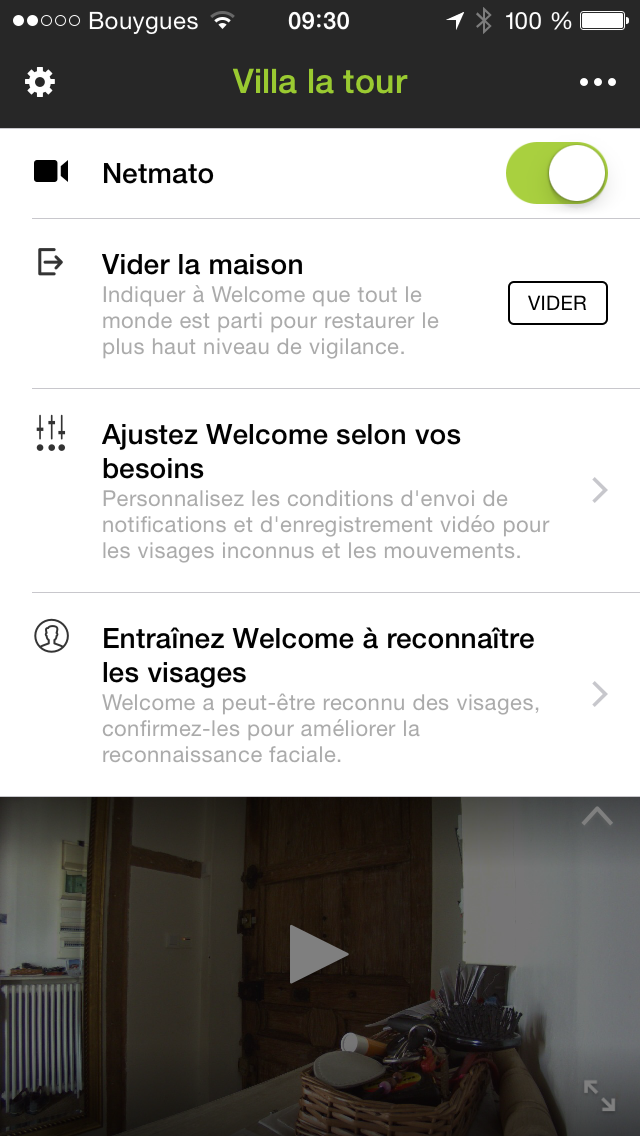Open the three-dot overflow menu

pyautogui.click(x=598, y=82)
